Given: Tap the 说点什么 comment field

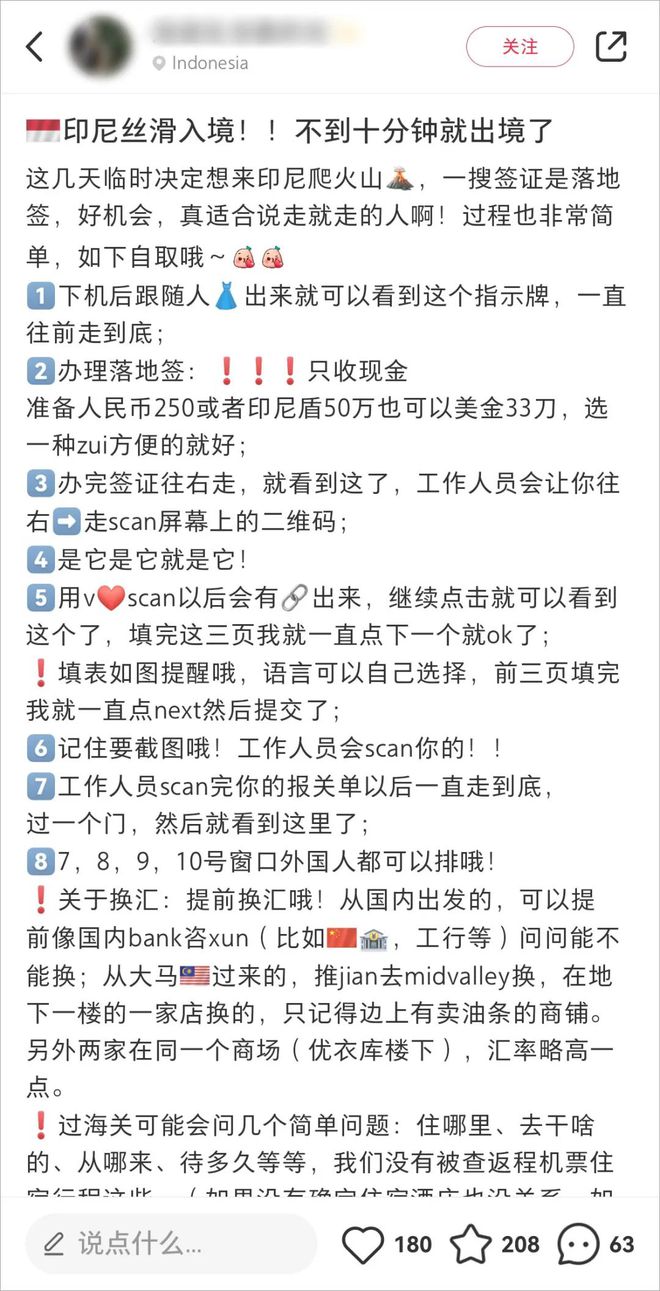Looking at the screenshot, I should [170, 1244].
